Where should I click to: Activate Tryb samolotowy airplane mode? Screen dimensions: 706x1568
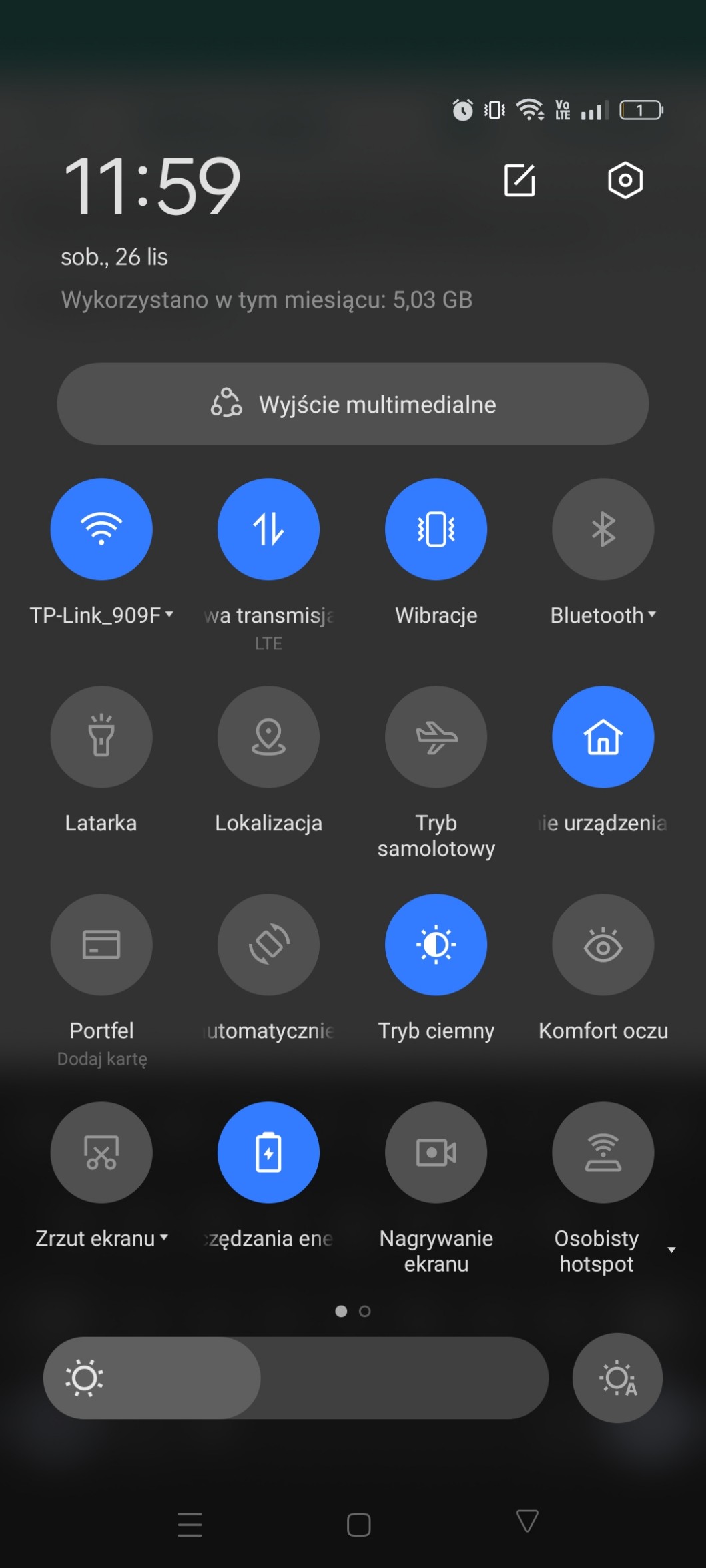point(436,737)
